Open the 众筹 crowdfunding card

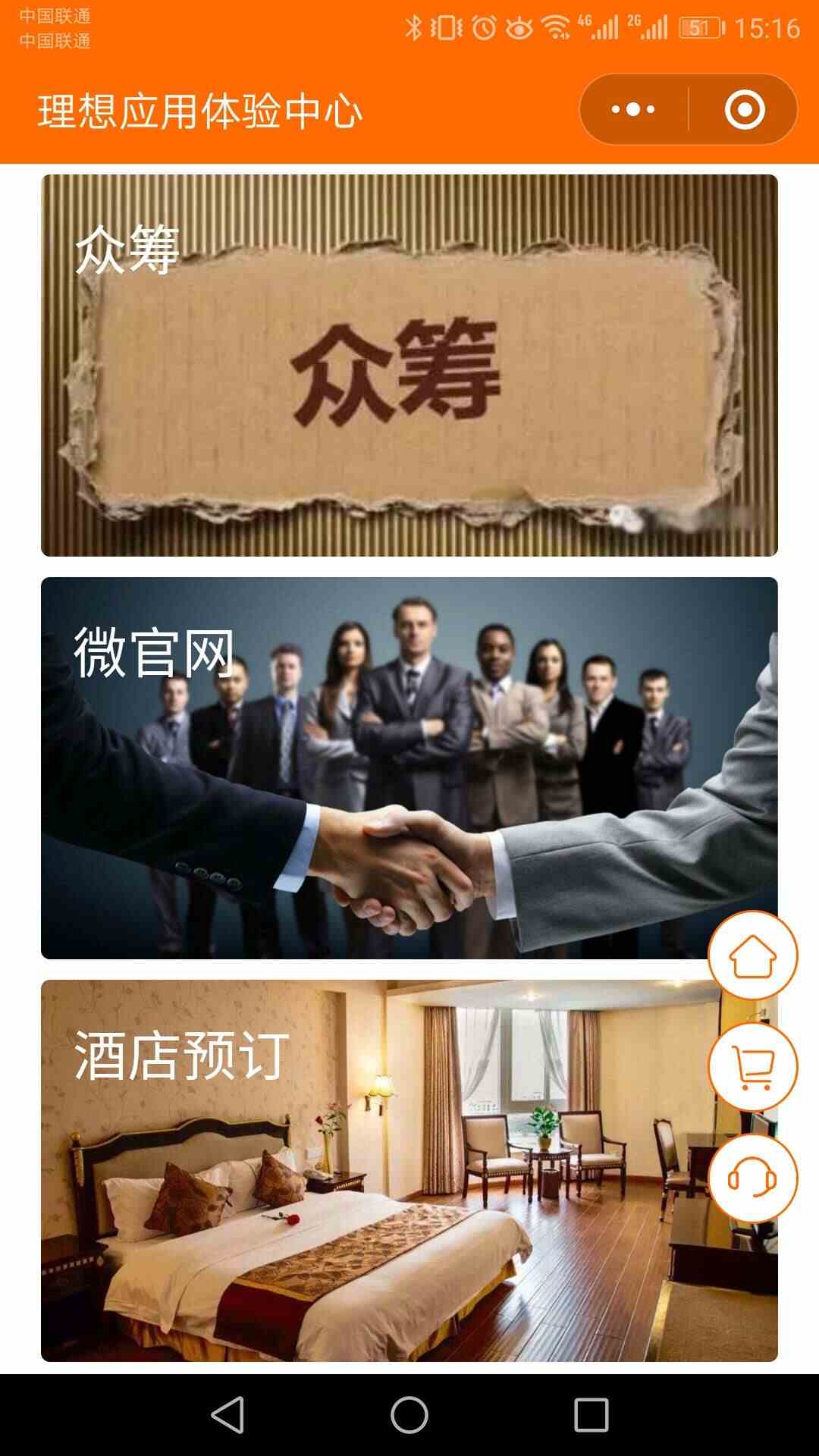(x=409, y=366)
